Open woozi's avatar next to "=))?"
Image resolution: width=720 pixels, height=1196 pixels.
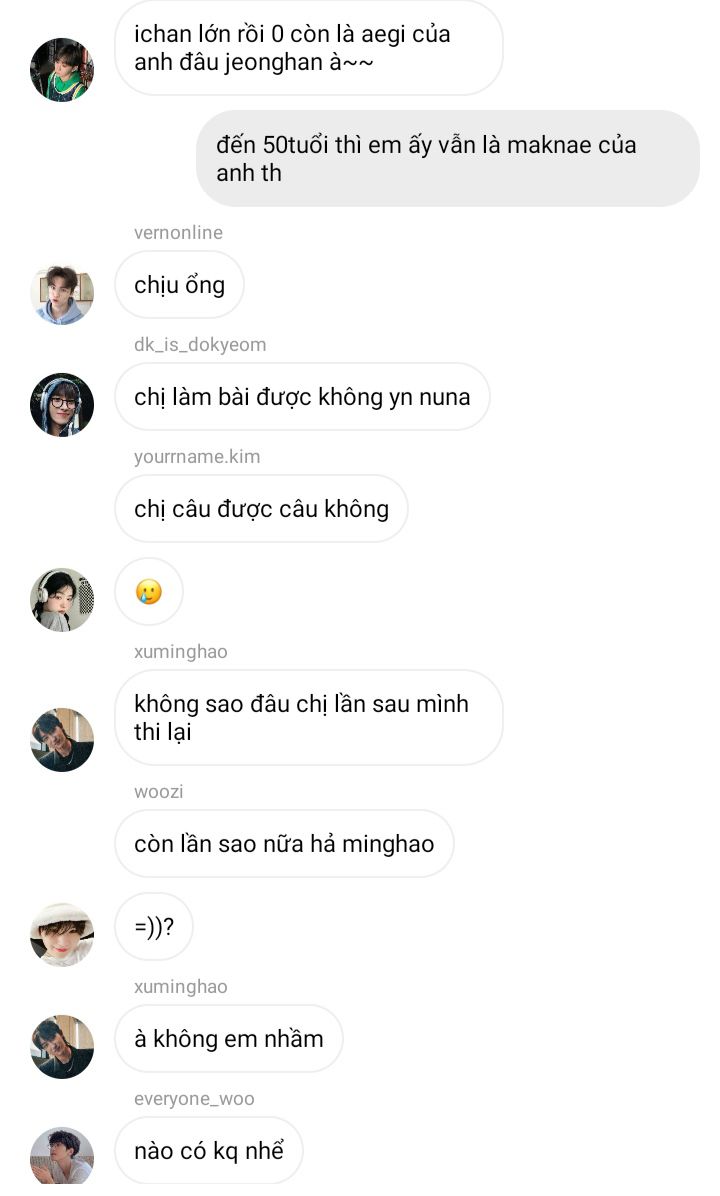[x=62, y=935]
